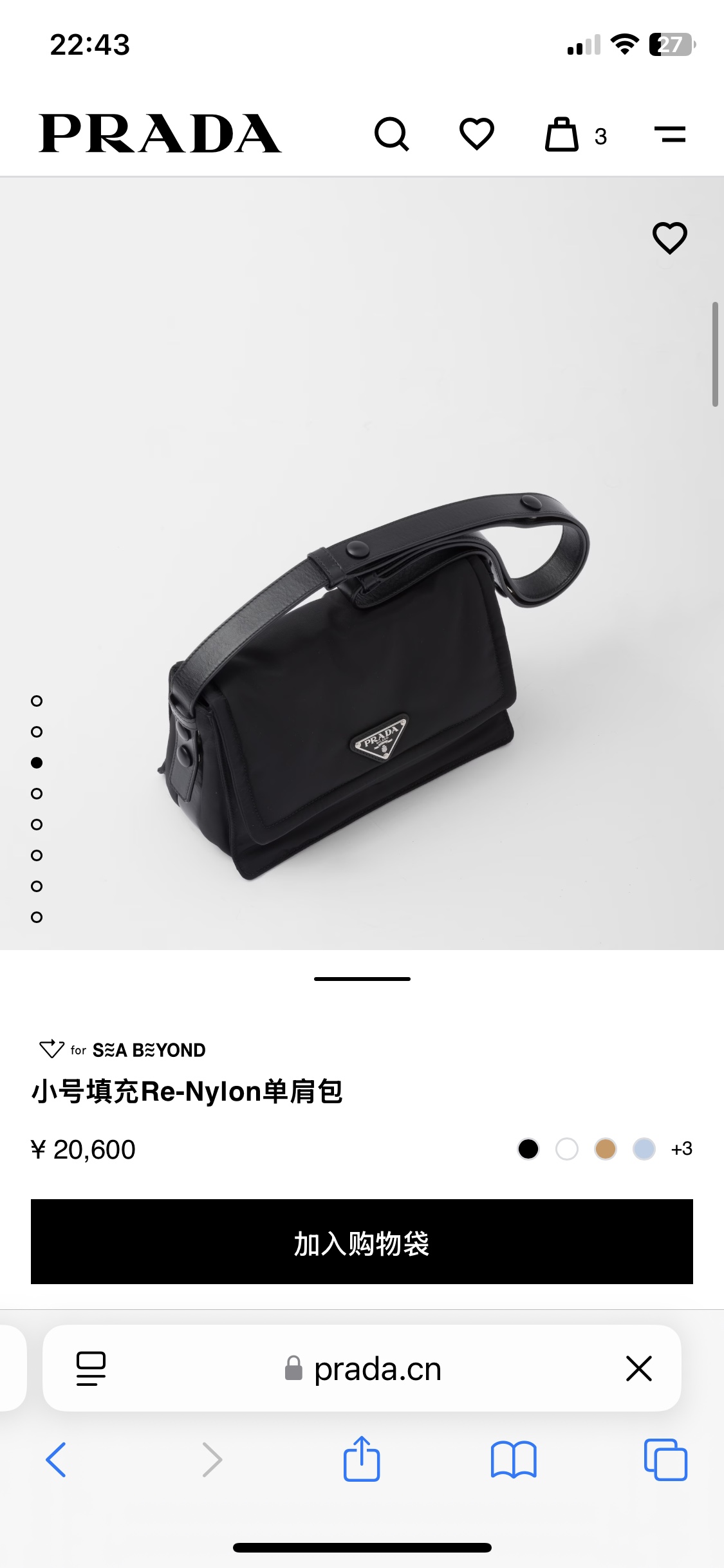
Task: Show the +3 more colors
Action: 682,1149
